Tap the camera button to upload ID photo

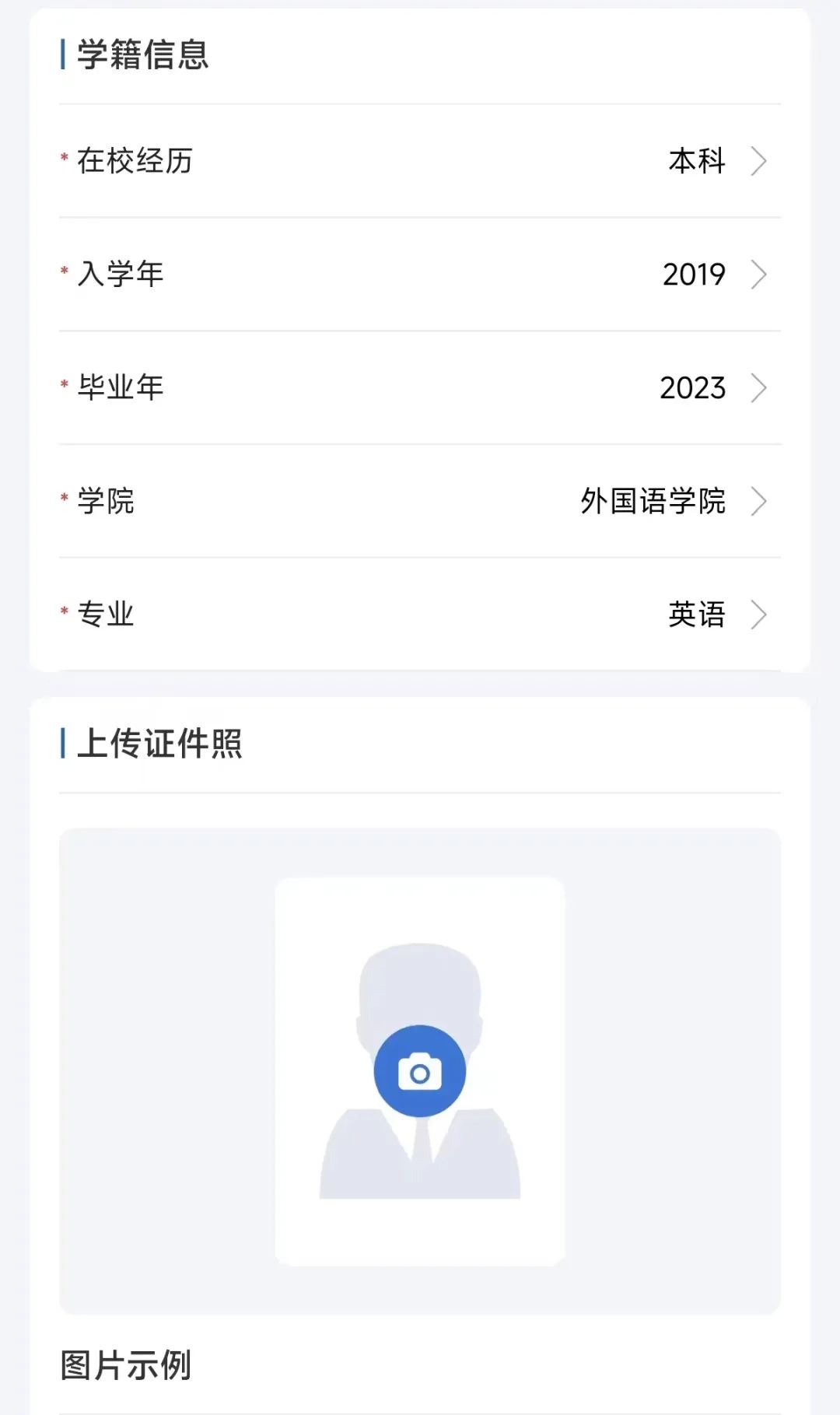[x=420, y=1071]
